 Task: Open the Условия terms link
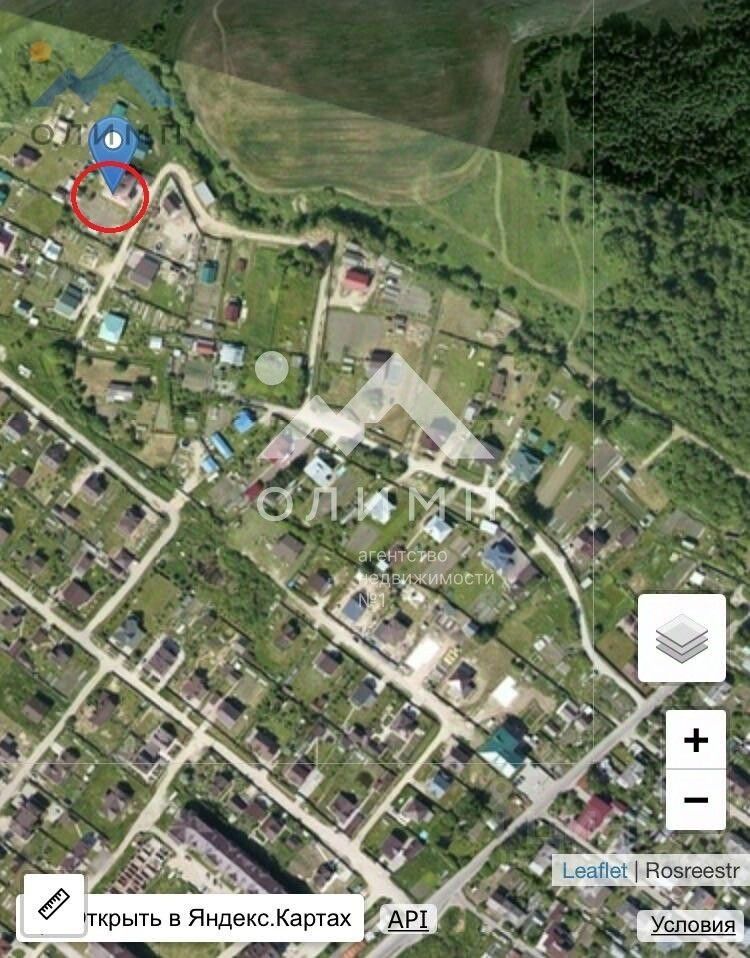coord(693,925)
